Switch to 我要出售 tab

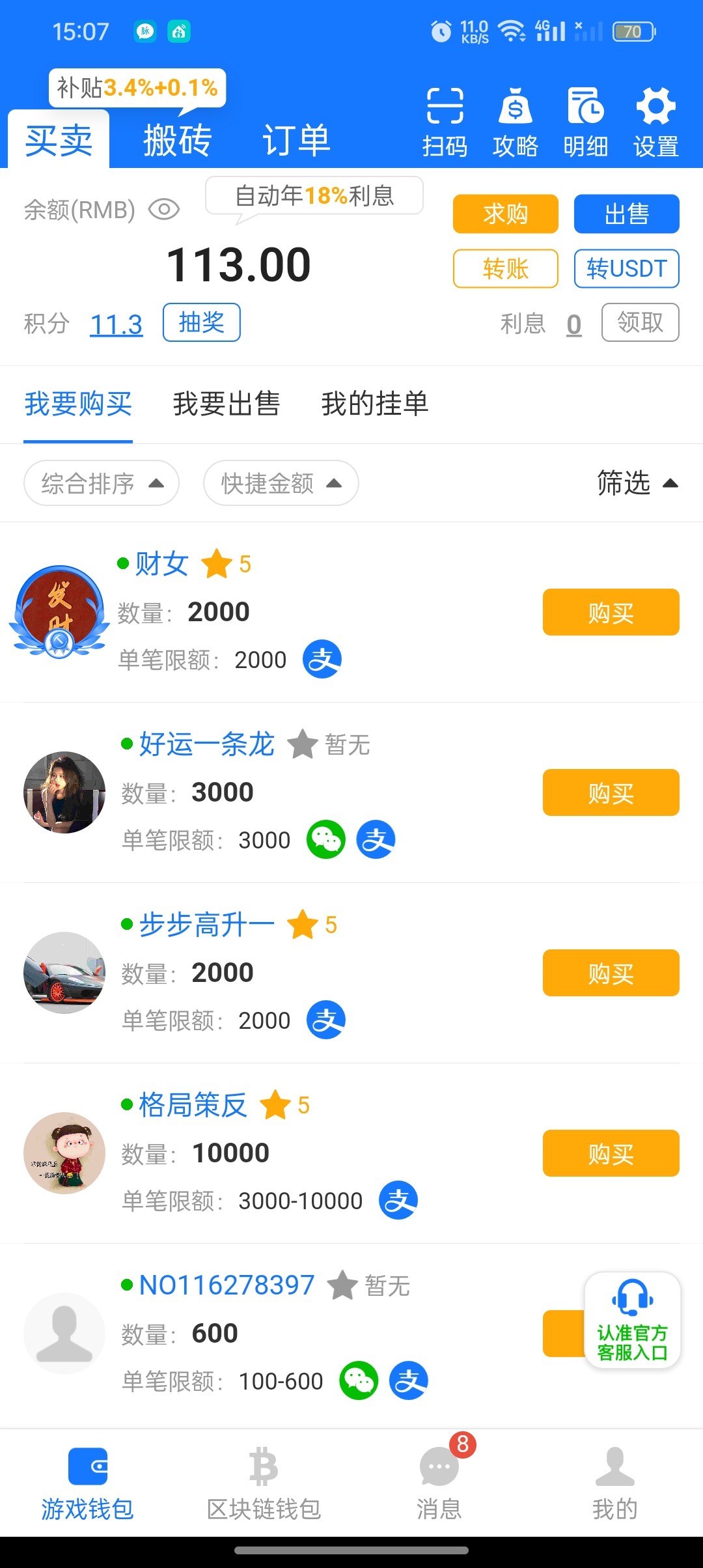click(x=227, y=404)
